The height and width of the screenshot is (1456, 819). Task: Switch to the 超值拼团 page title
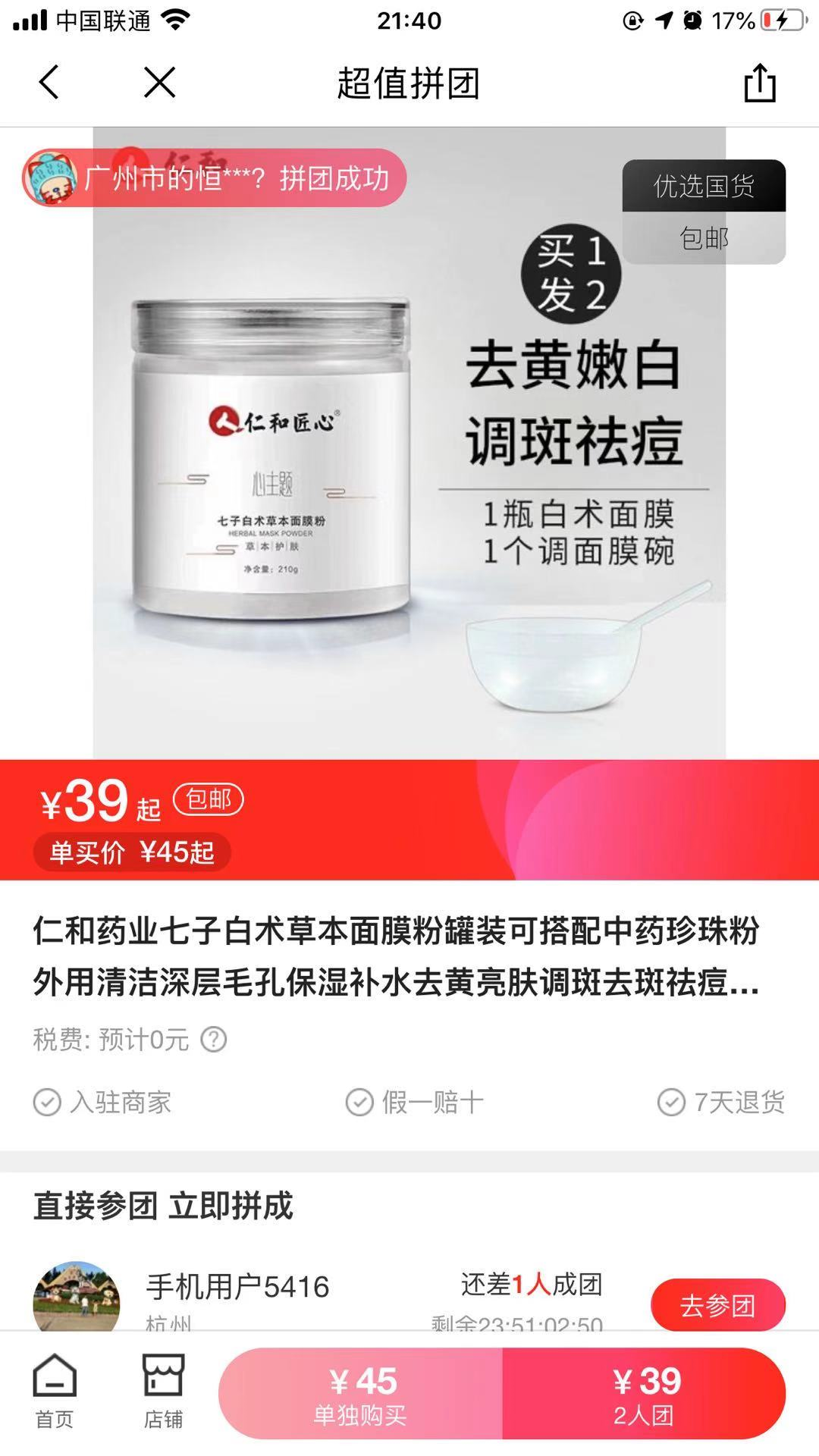pyautogui.click(x=409, y=83)
